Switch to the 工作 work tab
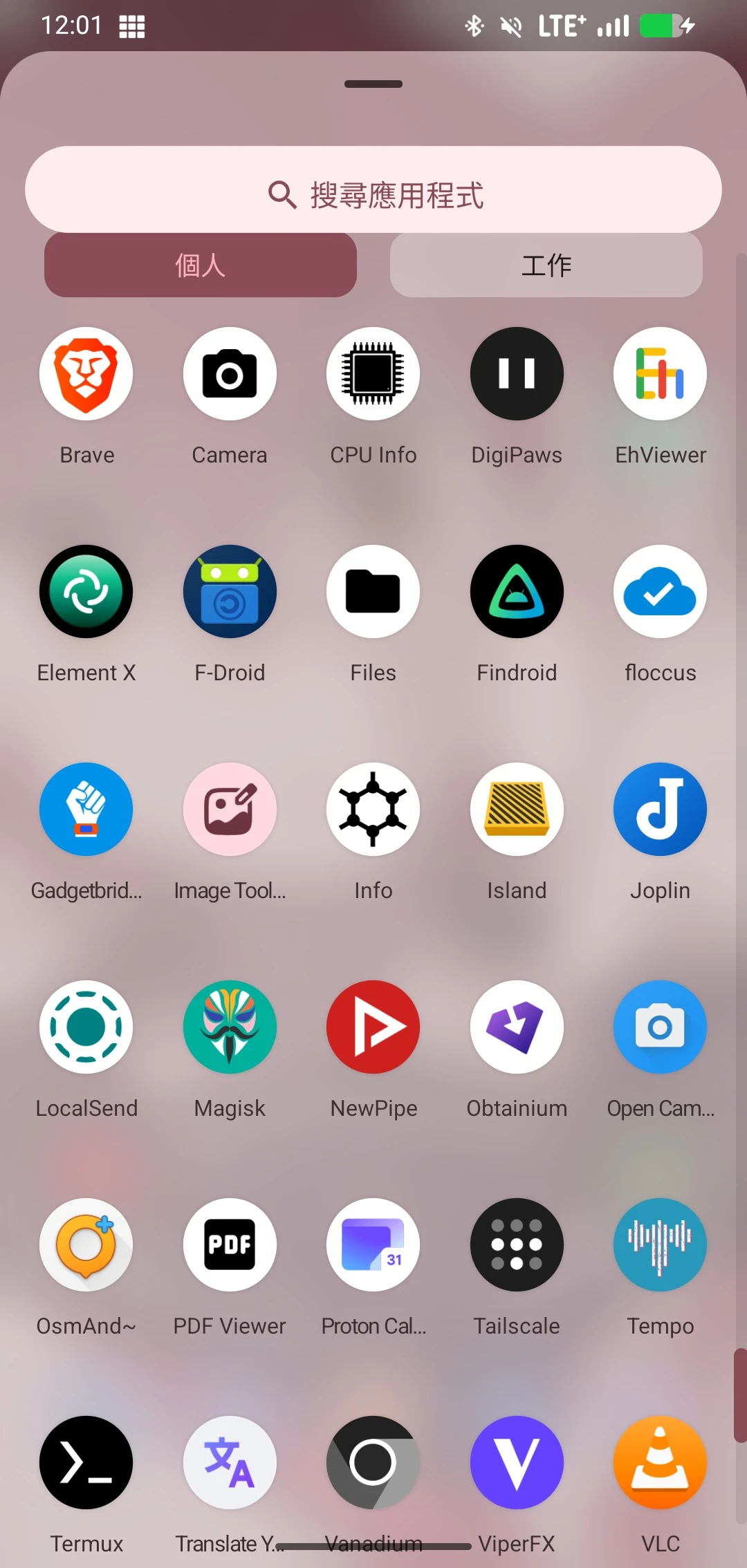The image size is (747, 1568). click(x=546, y=265)
